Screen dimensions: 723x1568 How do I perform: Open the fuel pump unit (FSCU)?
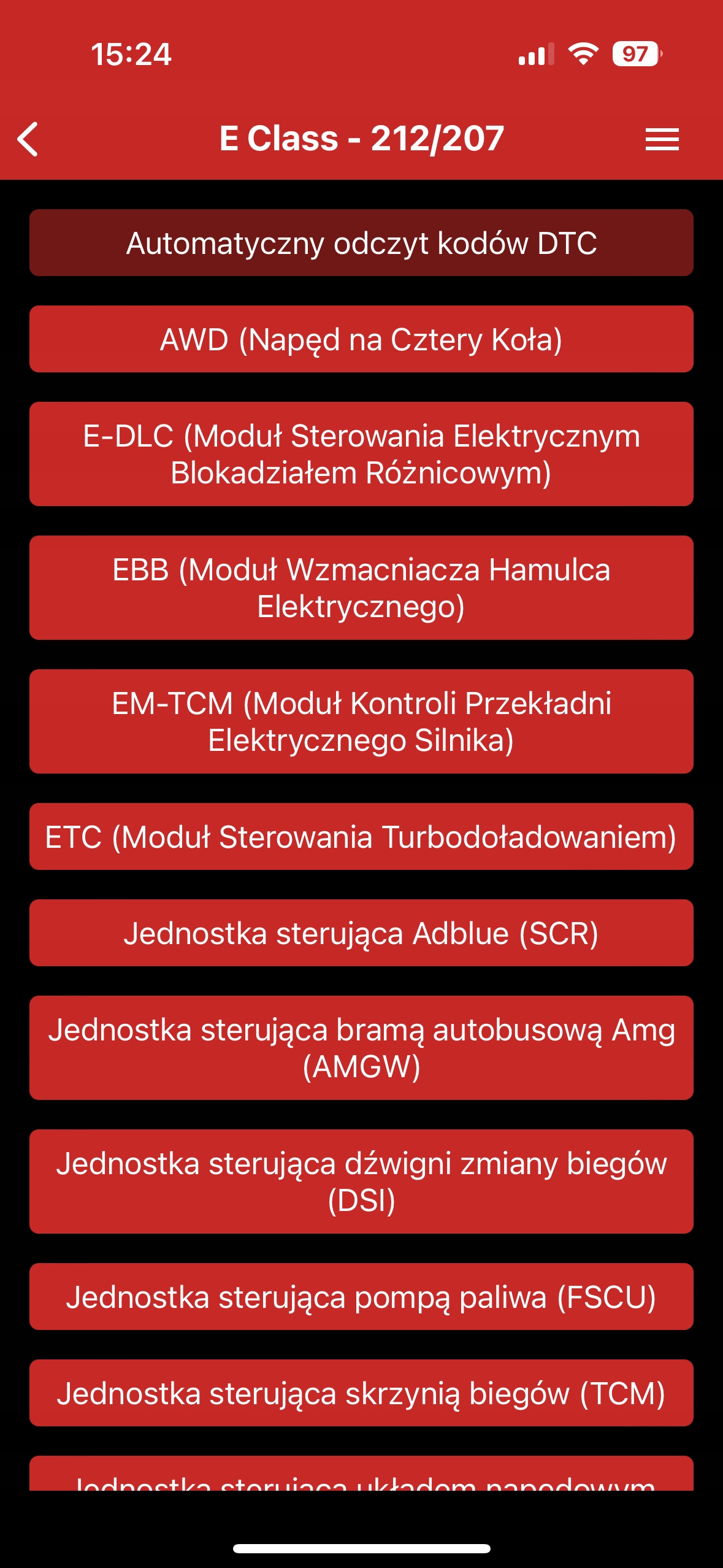click(x=361, y=1297)
